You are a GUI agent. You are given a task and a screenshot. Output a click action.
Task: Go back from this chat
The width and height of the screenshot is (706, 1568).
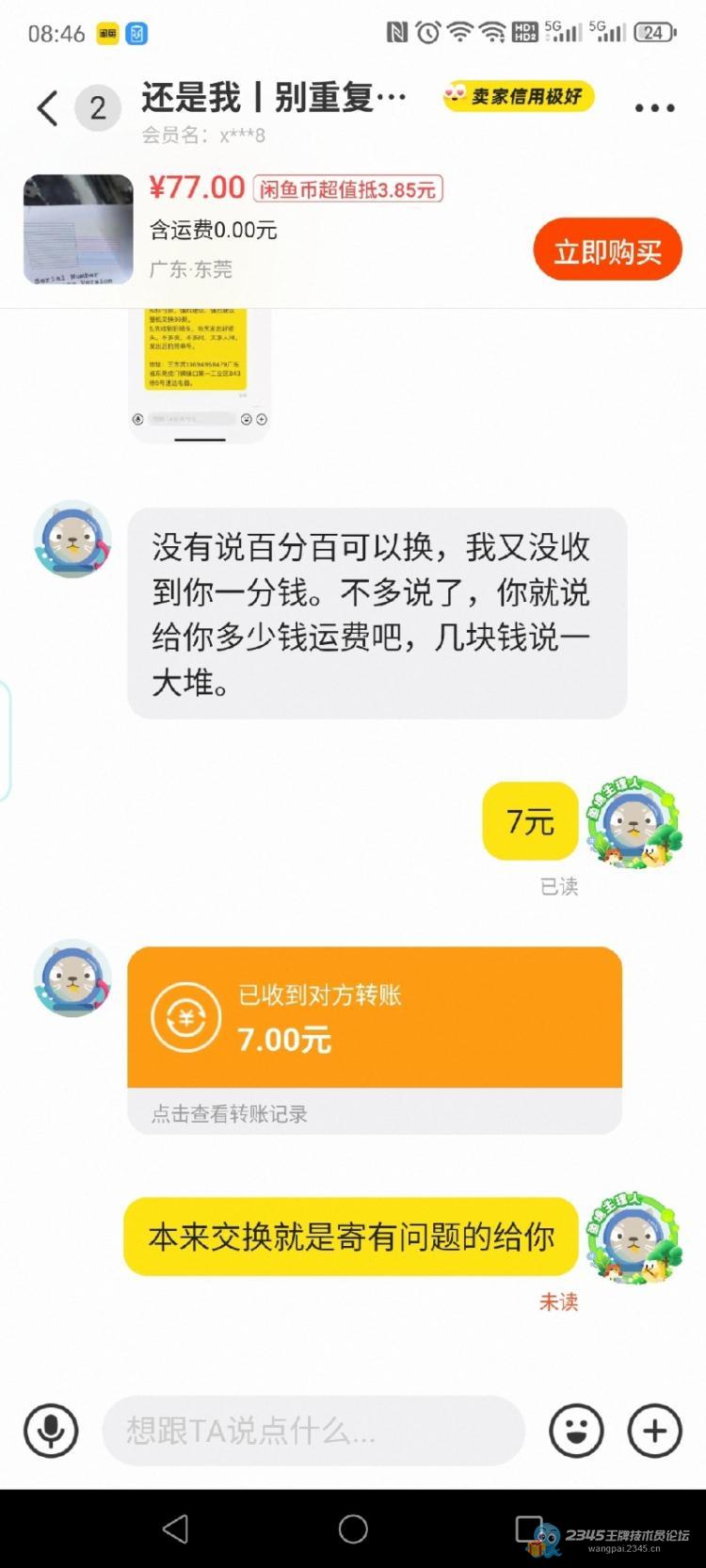[x=47, y=108]
